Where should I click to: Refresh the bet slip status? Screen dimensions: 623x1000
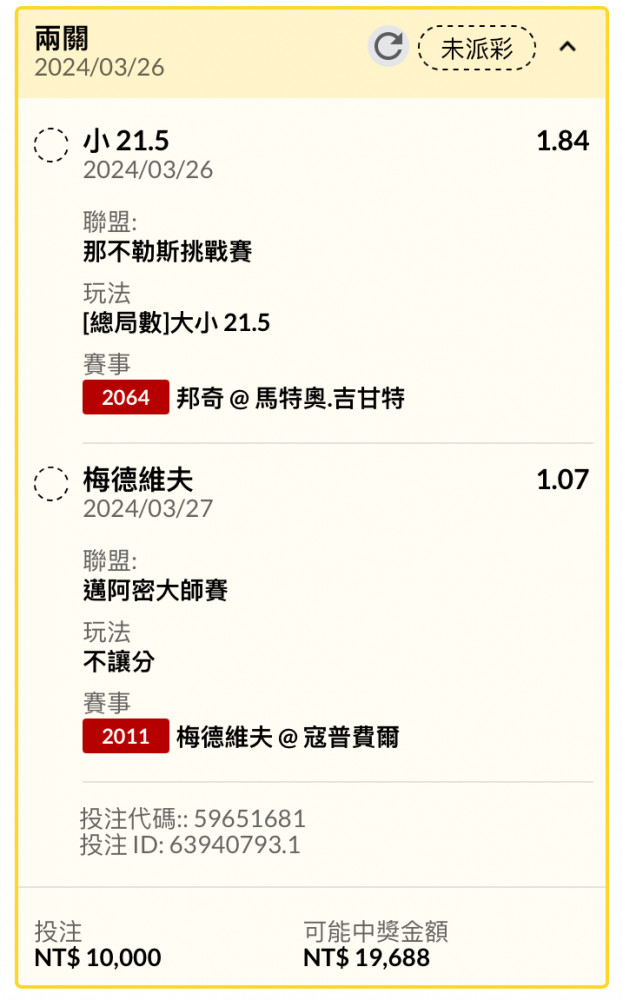[388, 47]
